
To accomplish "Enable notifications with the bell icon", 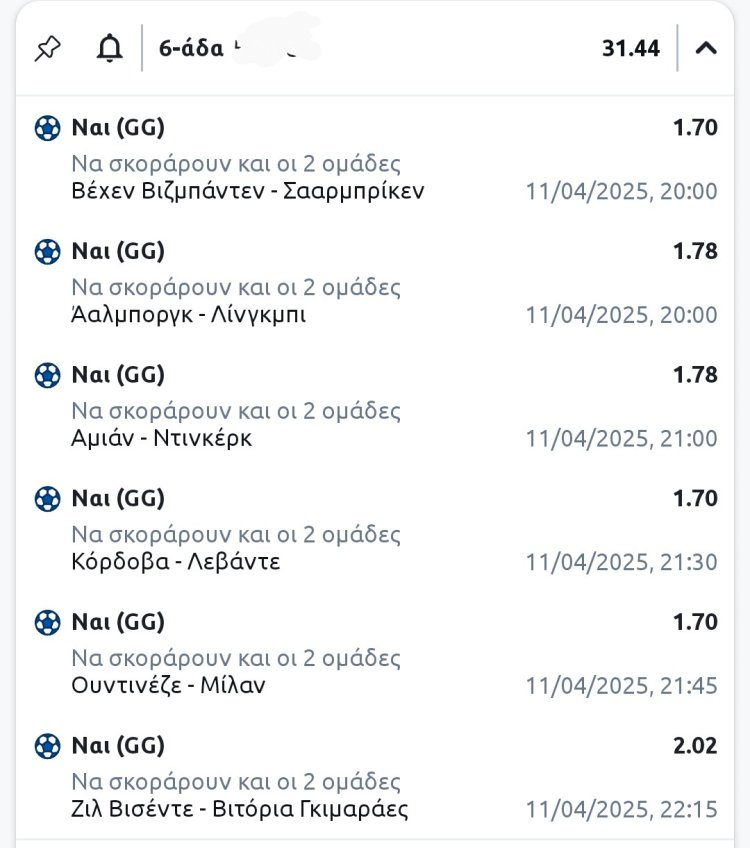I will pyautogui.click(x=108, y=48).
